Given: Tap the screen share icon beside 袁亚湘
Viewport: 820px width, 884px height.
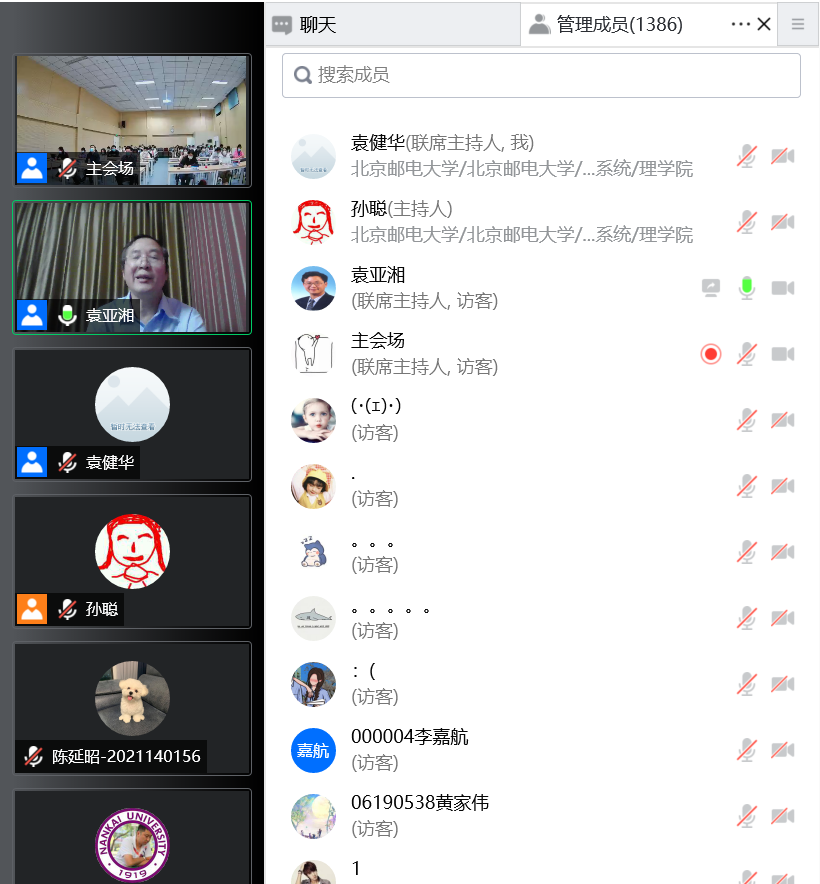Looking at the screenshot, I should pyautogui.click(x=711, y=288).
